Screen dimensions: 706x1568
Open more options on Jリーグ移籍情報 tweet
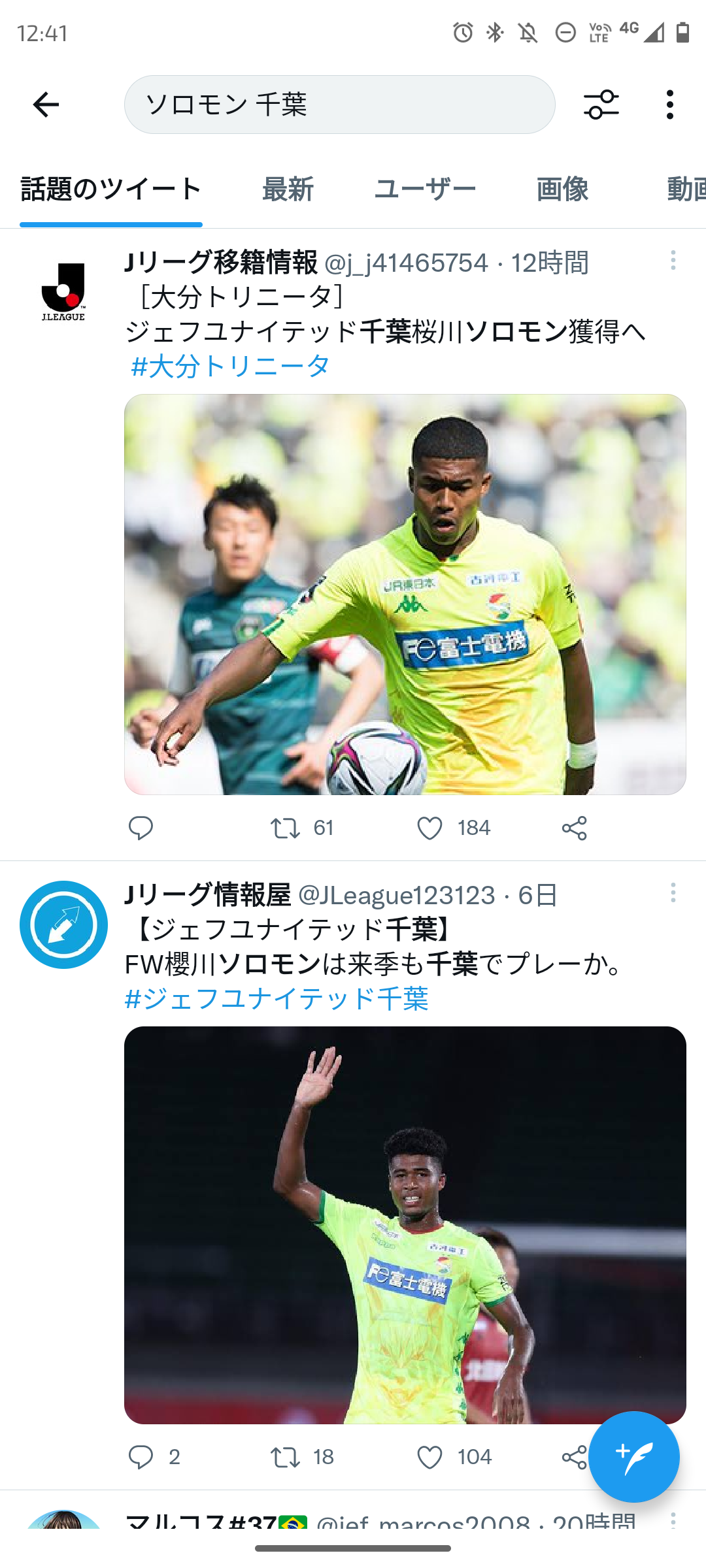[x=673, y=260]
